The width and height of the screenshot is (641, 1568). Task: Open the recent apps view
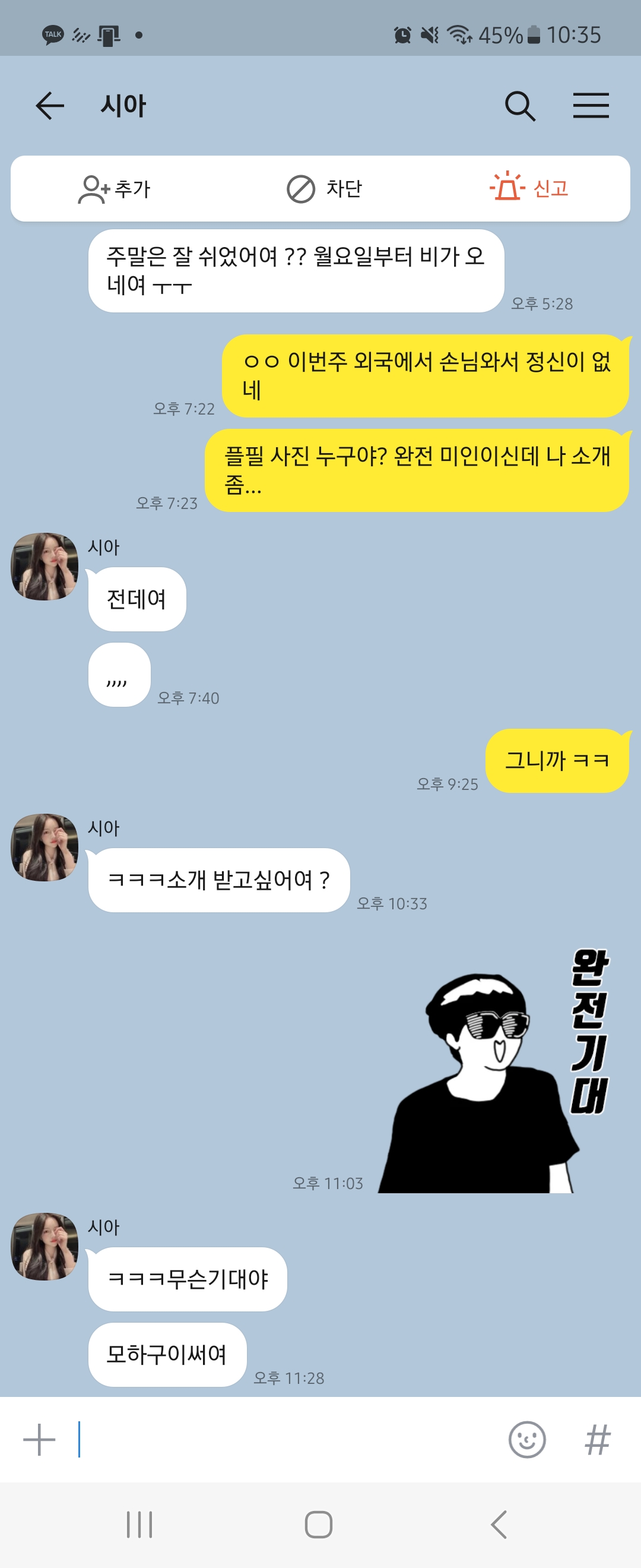(139, 1525)
